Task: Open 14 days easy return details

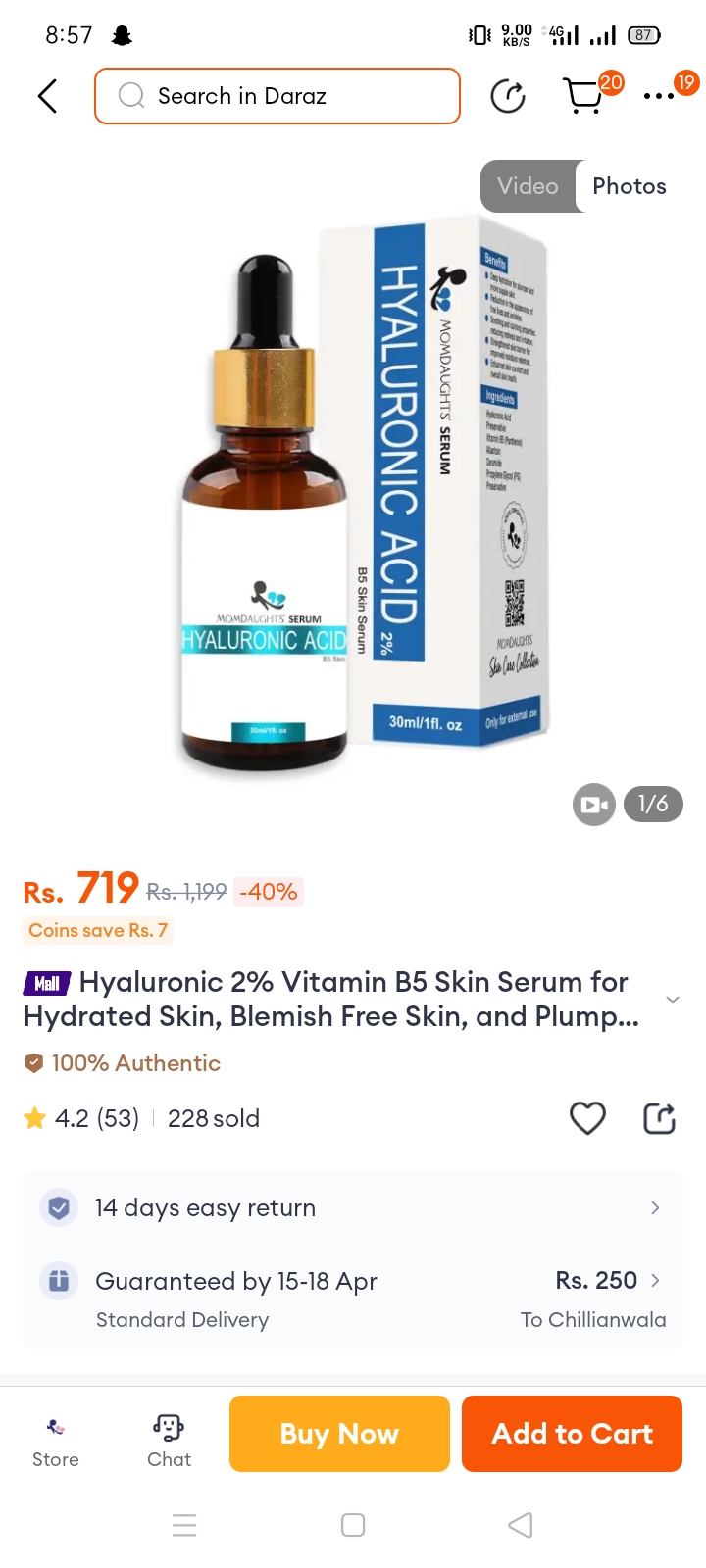Action: [353, 1207]
